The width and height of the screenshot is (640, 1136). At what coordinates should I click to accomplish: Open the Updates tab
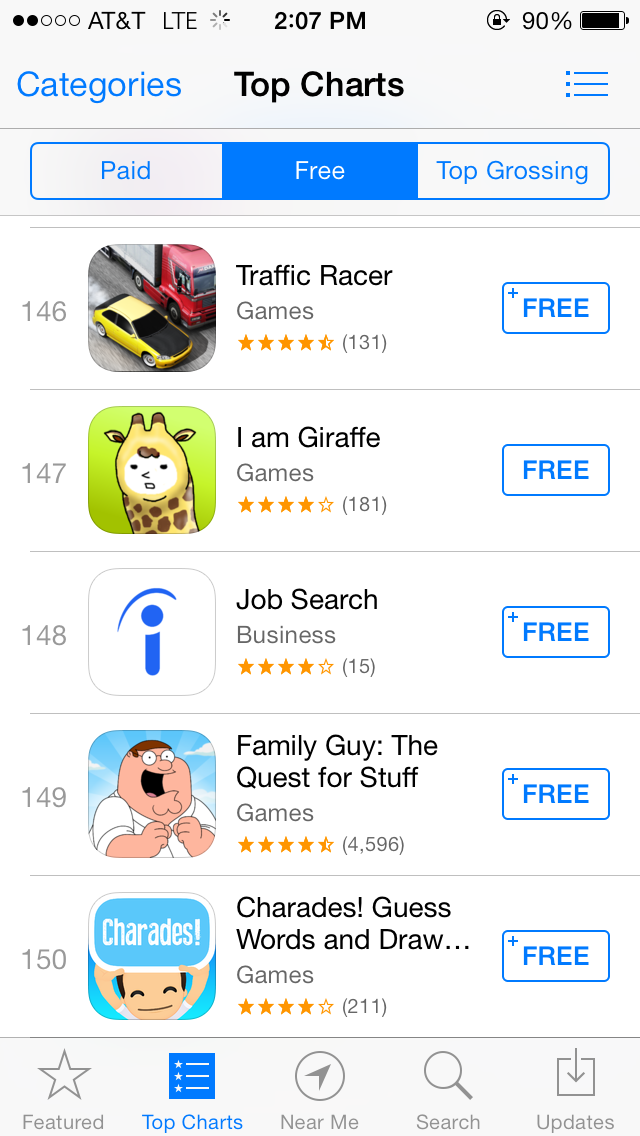(x=575, y=1091)
